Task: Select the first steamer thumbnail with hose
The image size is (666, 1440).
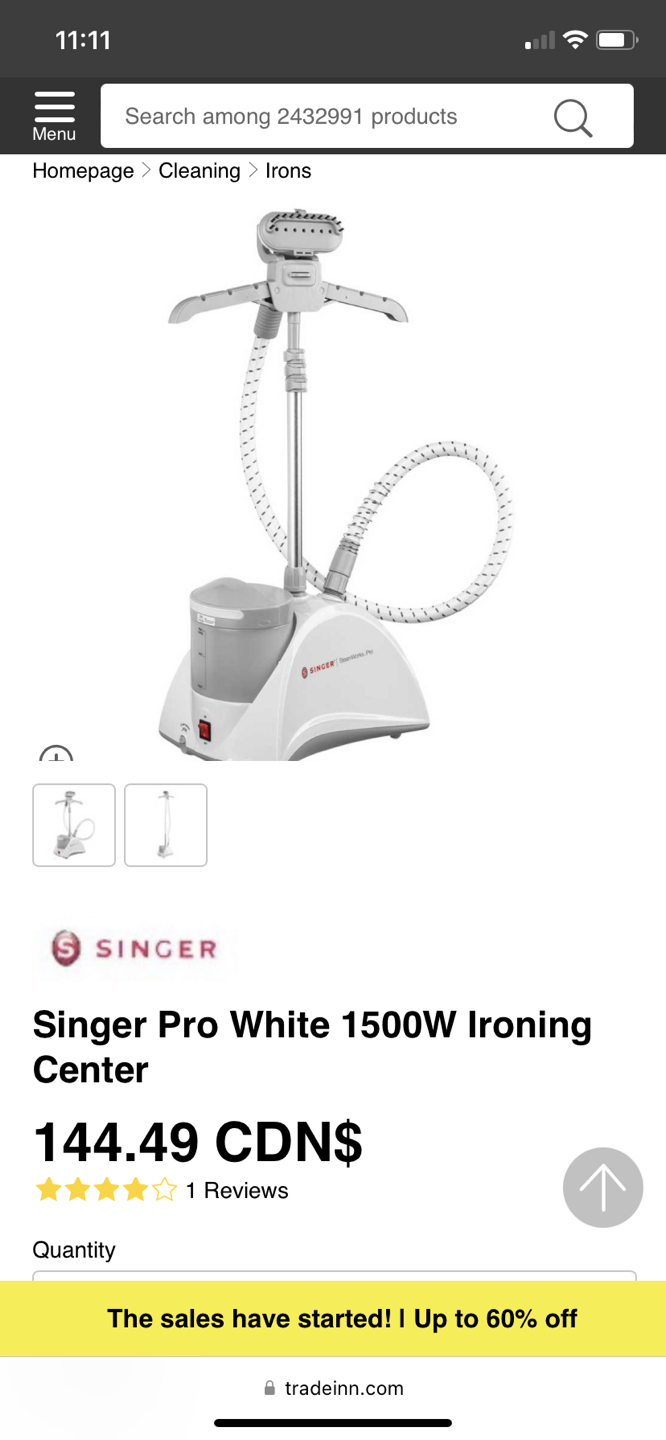Action: (74, 825)
